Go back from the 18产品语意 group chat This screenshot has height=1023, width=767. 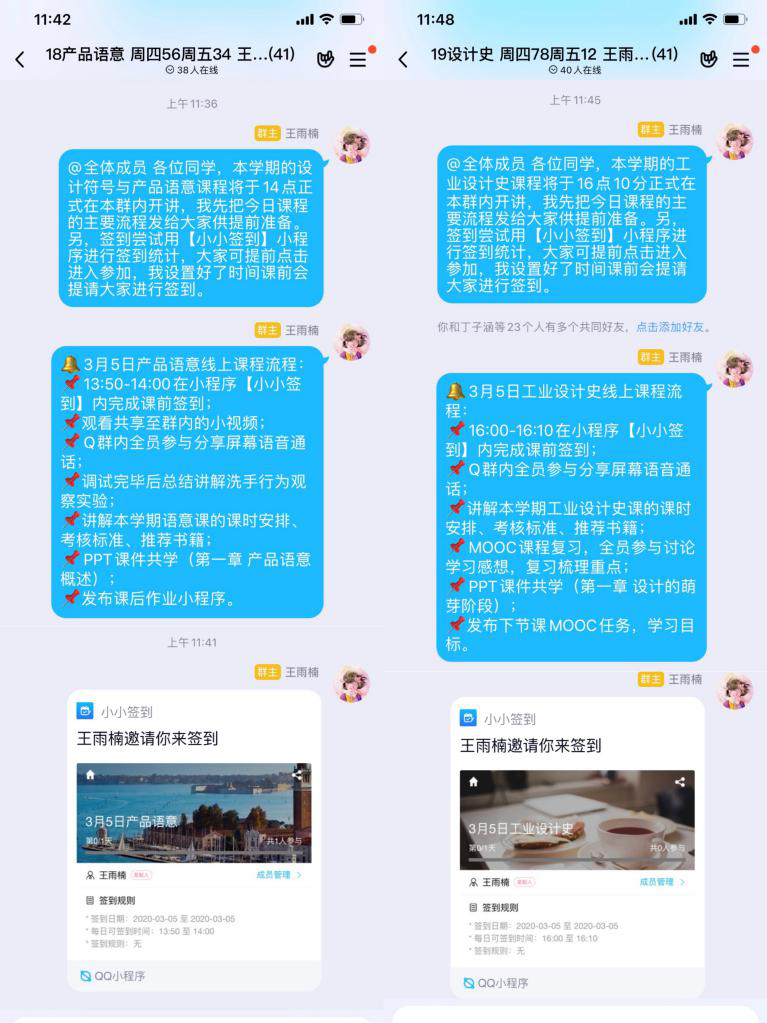point(19,60)
